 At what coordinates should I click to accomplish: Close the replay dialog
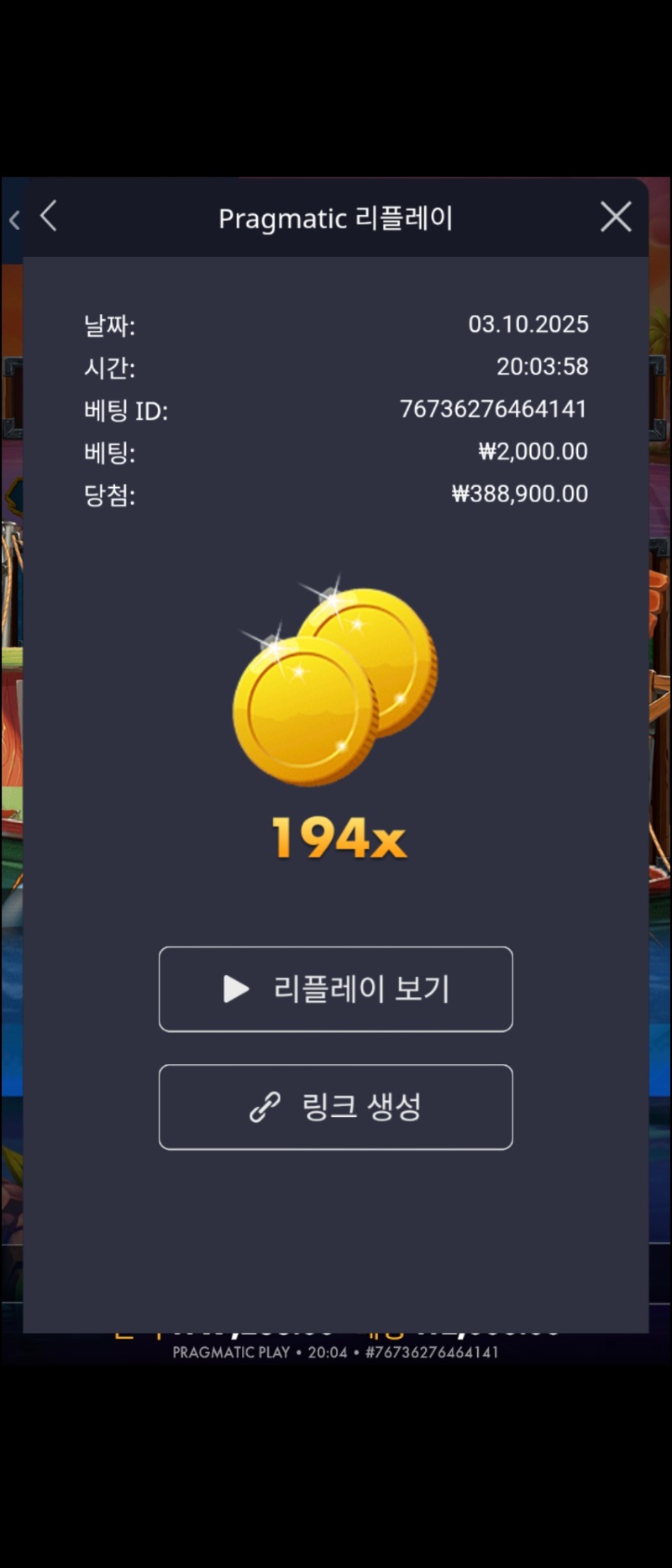coord(616,217)
